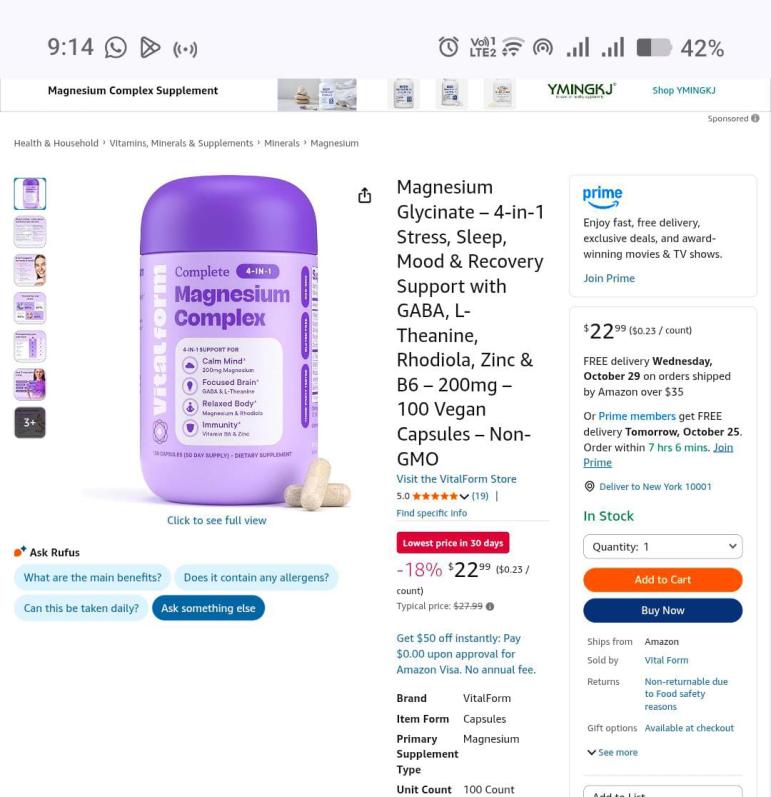
Task: Open Shop YMINGKJ sponsored link
Action: tap(683, 90)
